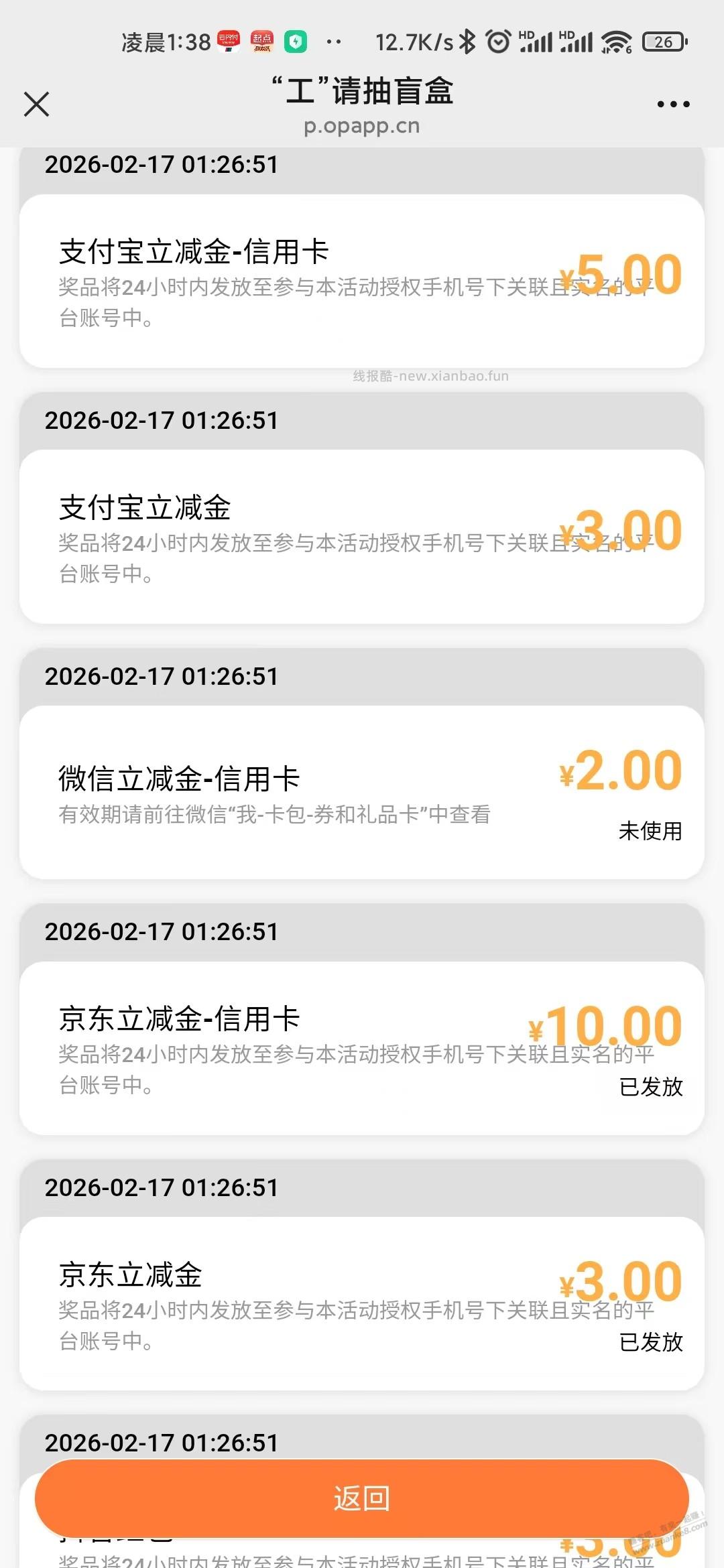Tap the 起点 app notification icon

pyautogui.click(x=262, y=42)
